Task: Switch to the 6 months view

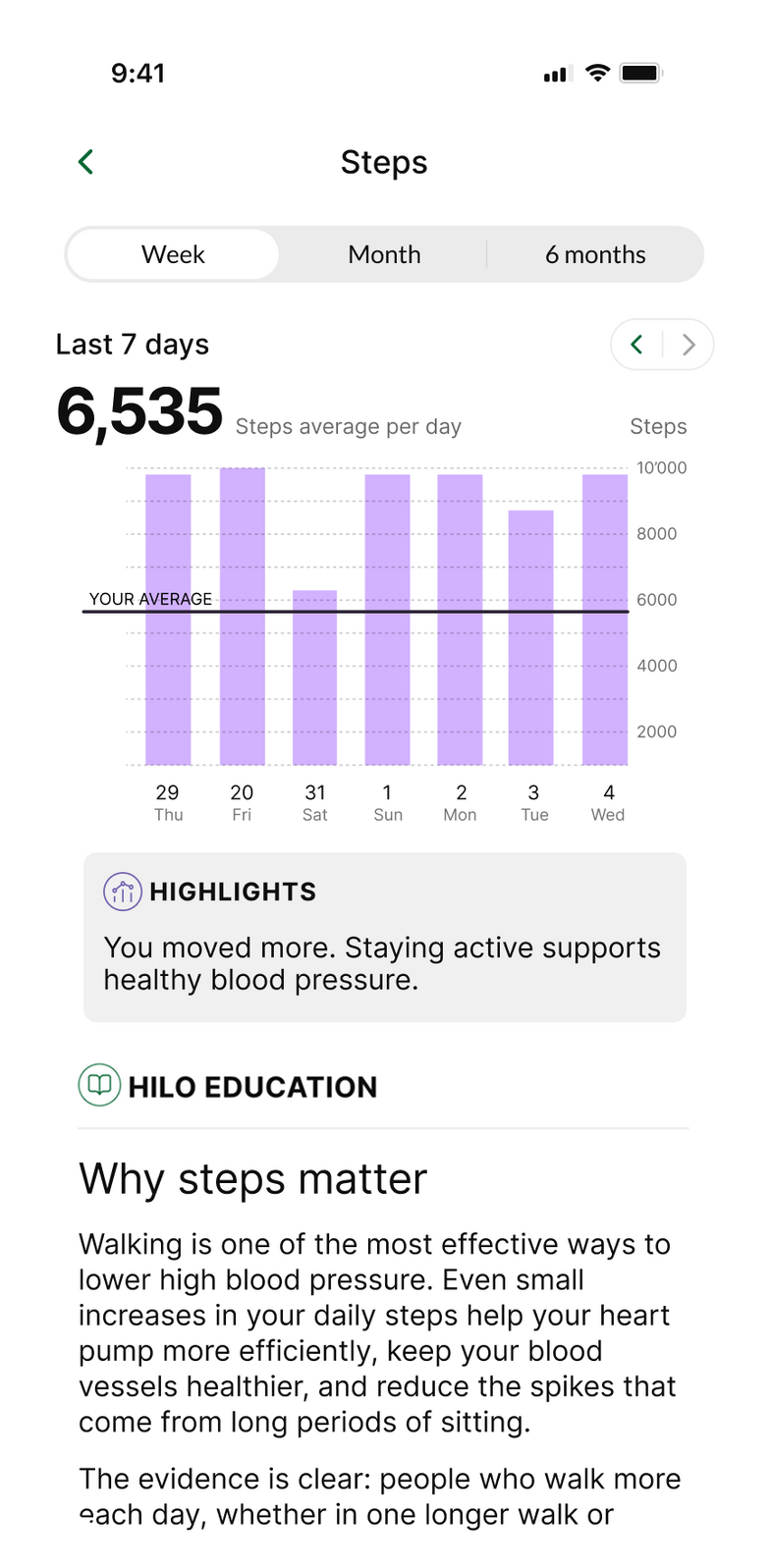Action: (595, 254)
